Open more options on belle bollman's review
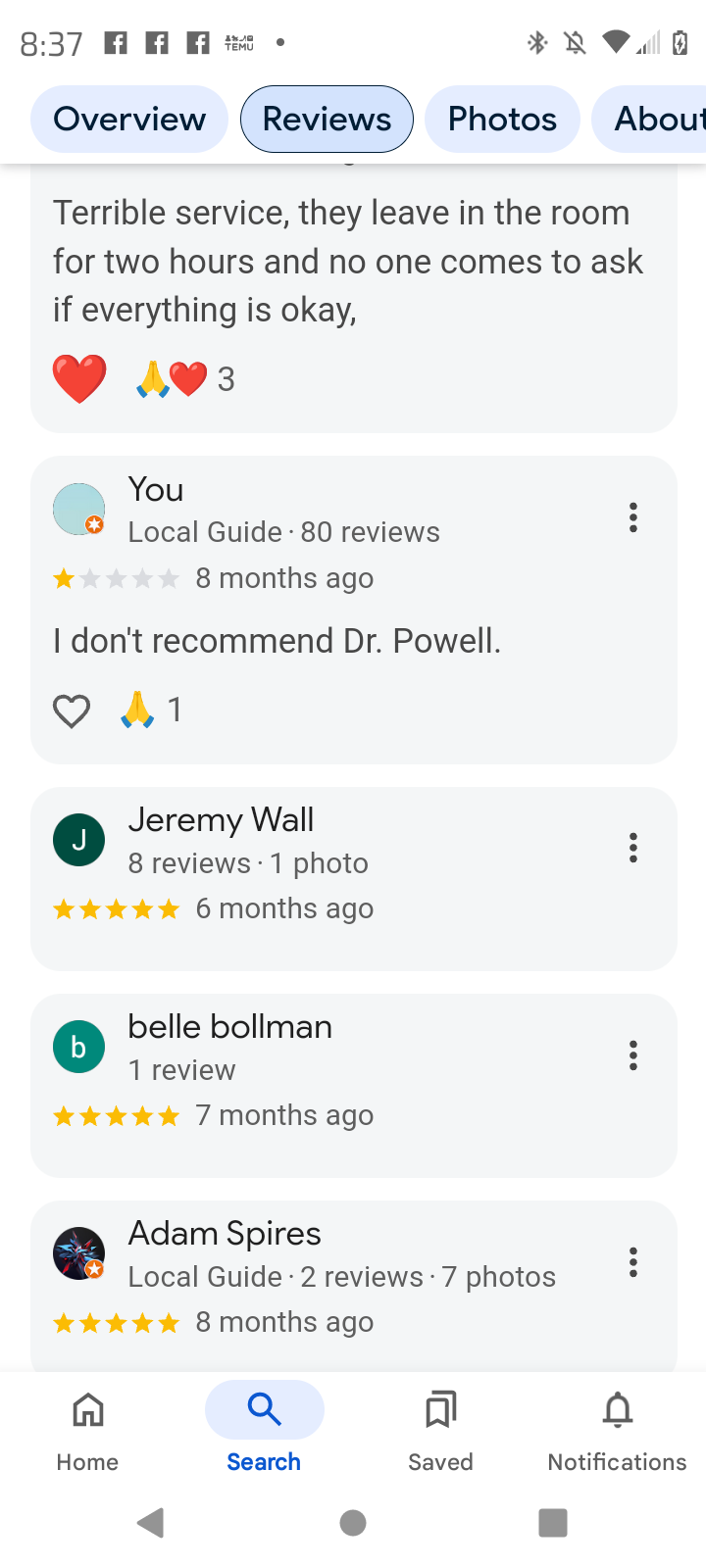Viewport: 706px width, 1568px height. 633,1055
